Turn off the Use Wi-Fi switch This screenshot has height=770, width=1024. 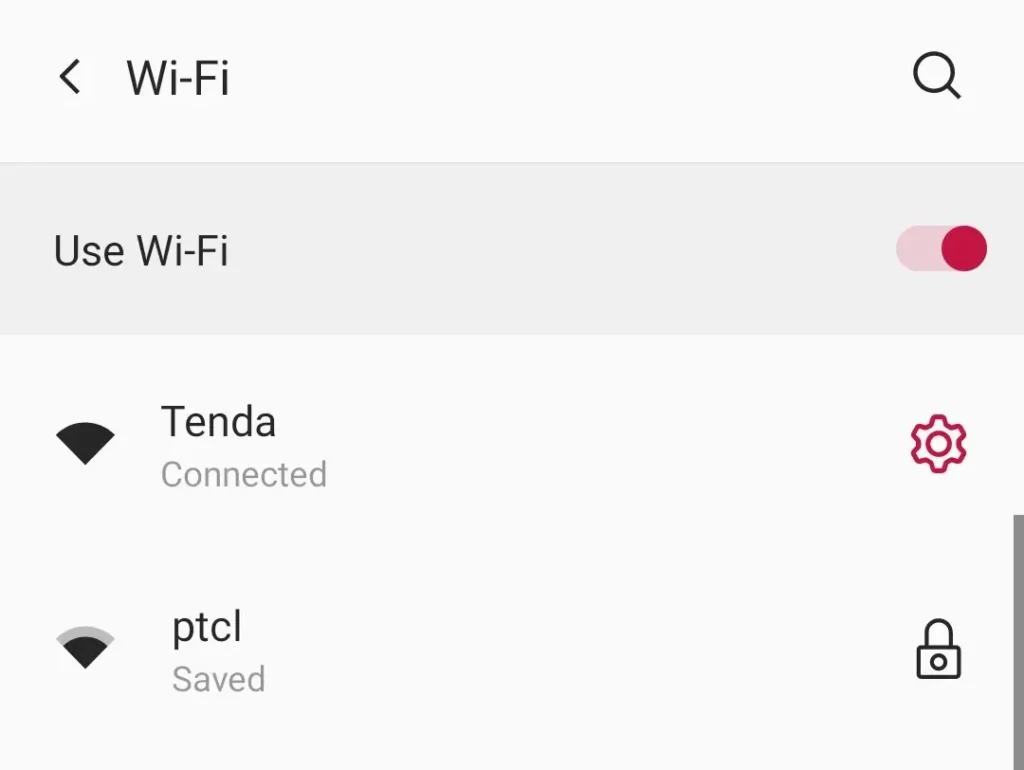[x=941, y=249]
